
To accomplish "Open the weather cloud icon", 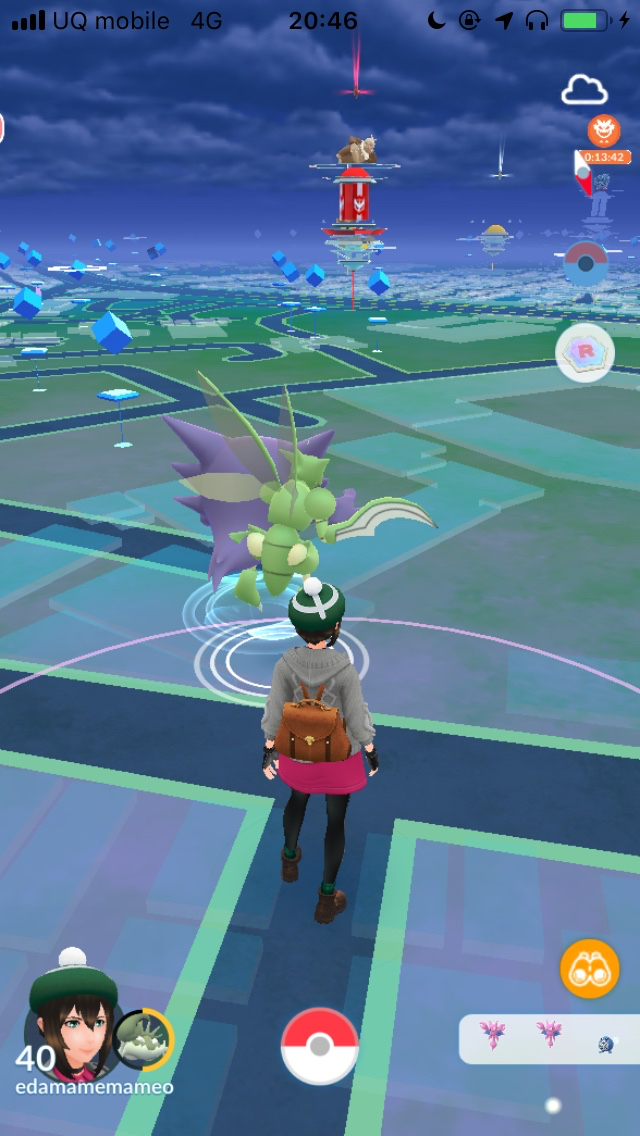I will tap(585, 90).
